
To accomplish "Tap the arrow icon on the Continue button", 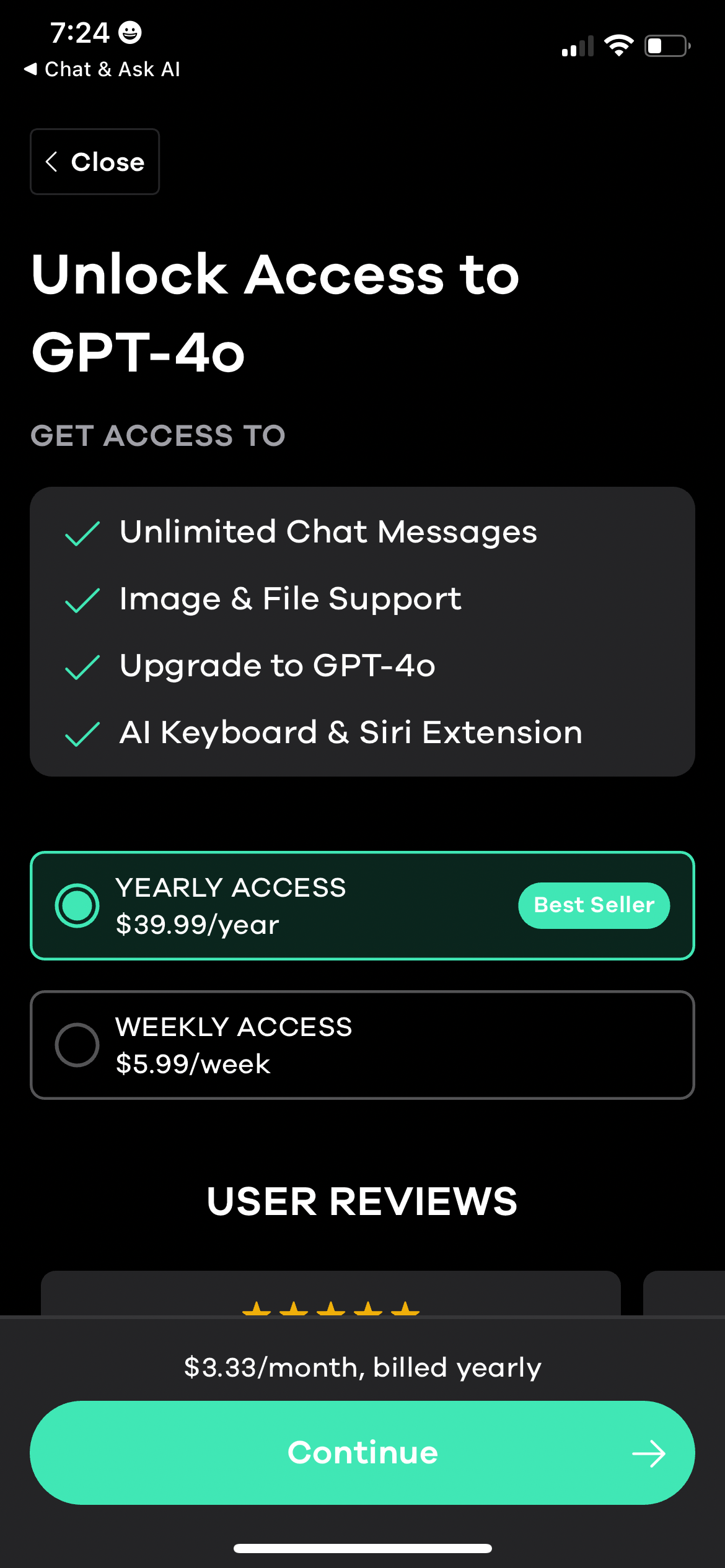I will coord(649,1453).
